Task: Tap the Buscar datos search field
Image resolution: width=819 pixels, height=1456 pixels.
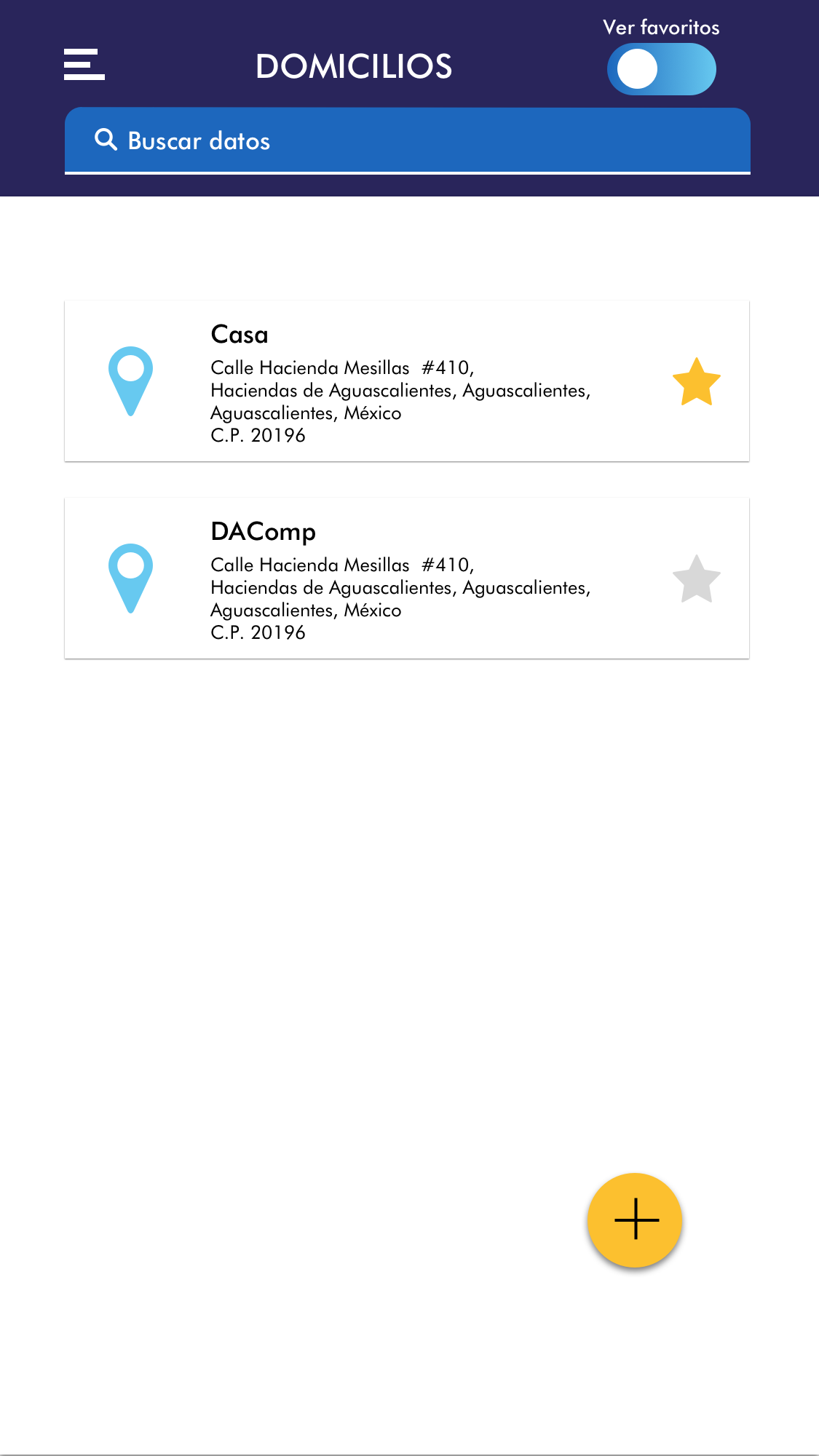Action: pyautogui.click(x=408, y=140)
